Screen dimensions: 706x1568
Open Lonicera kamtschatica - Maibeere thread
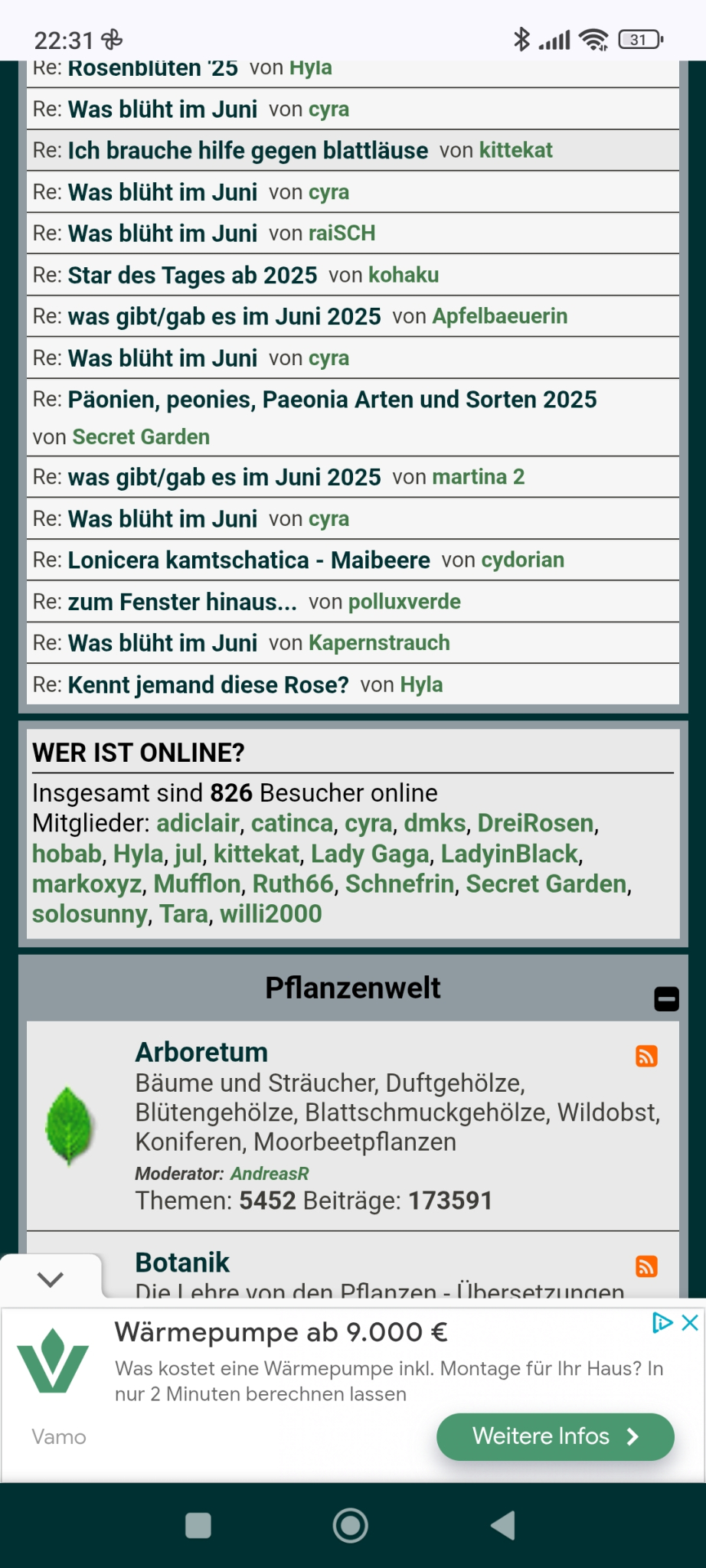click(x=249, y=560)
